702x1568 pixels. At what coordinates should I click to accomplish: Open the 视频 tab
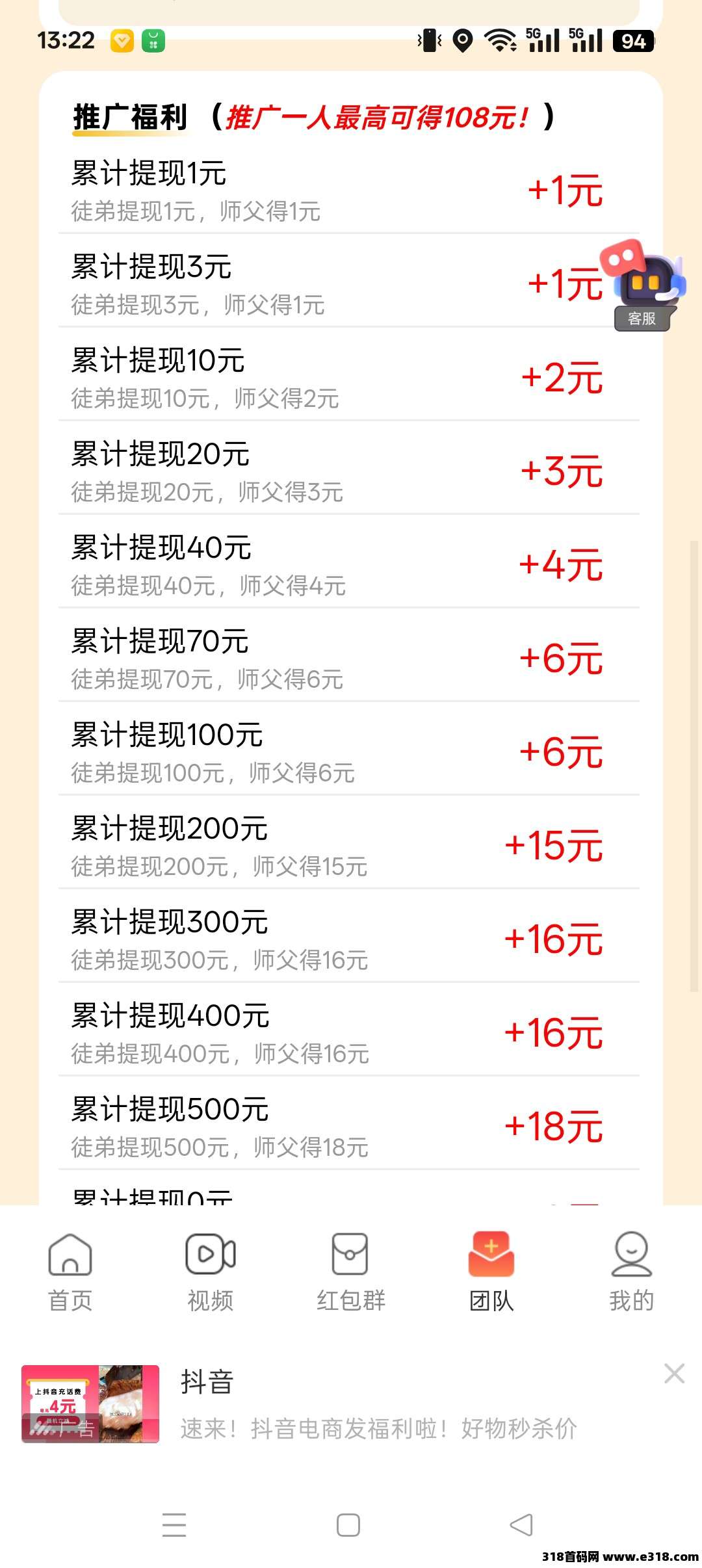(211, 1272)
